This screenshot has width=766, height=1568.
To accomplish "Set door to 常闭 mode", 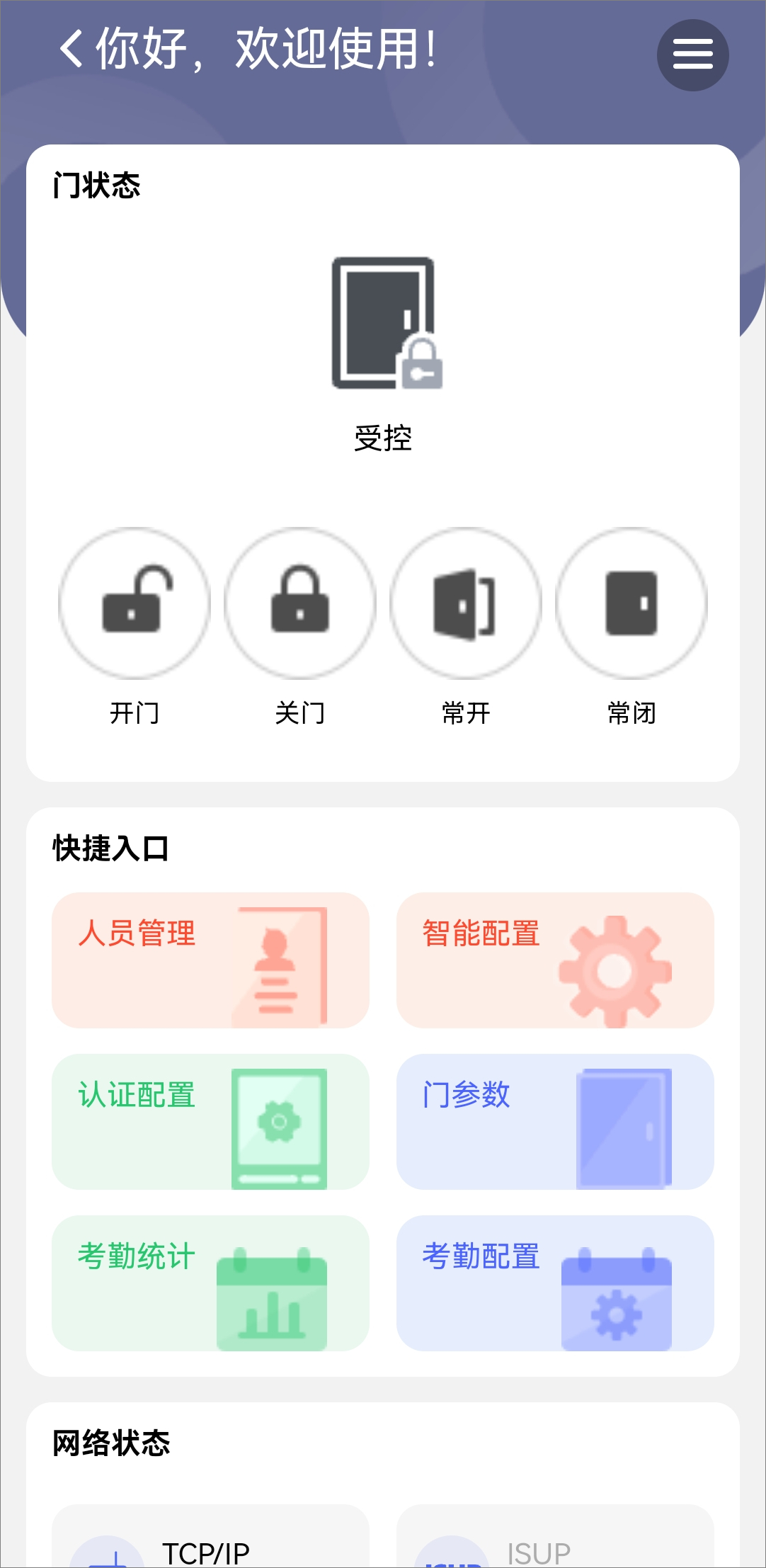I will click(x=631, y=603).
